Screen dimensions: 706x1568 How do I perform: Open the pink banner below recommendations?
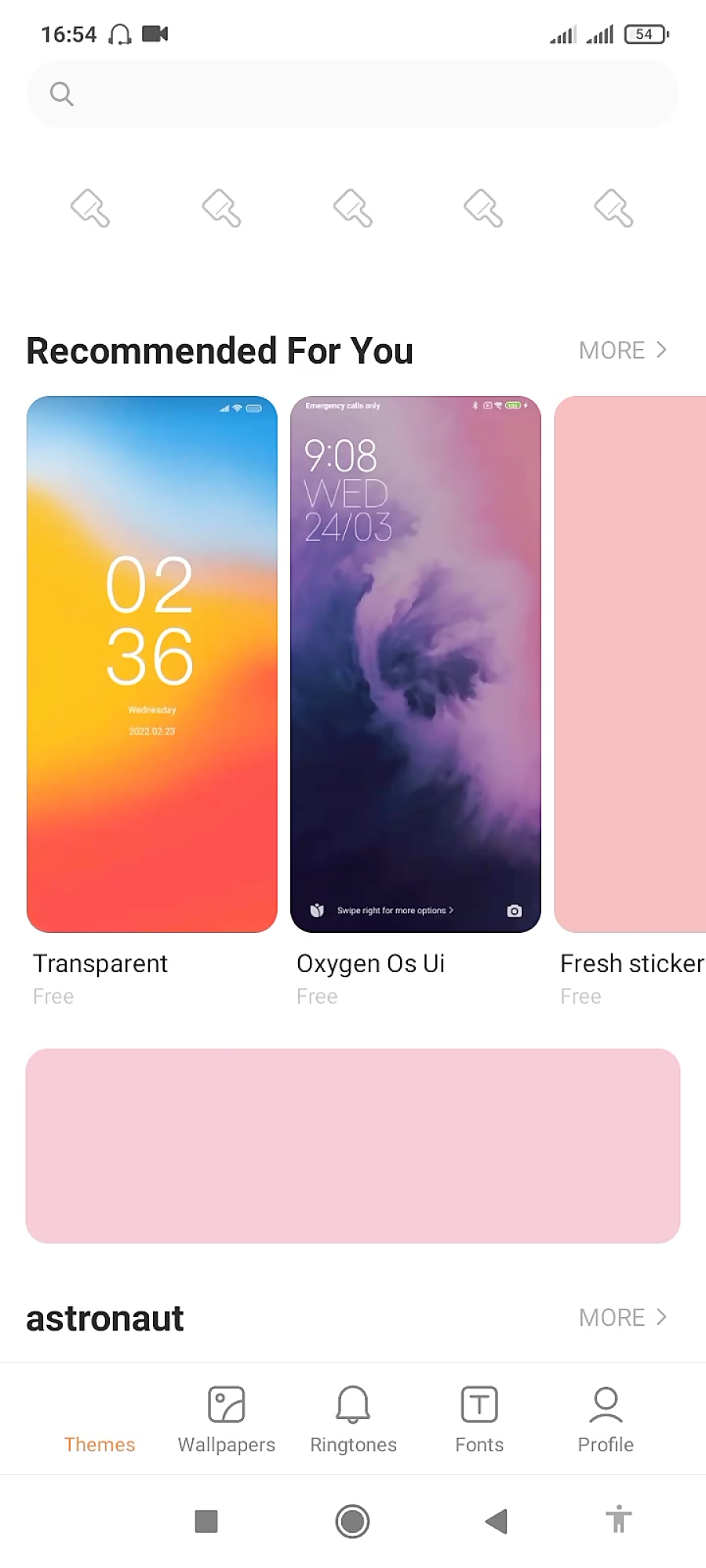tap(353, 1145)
